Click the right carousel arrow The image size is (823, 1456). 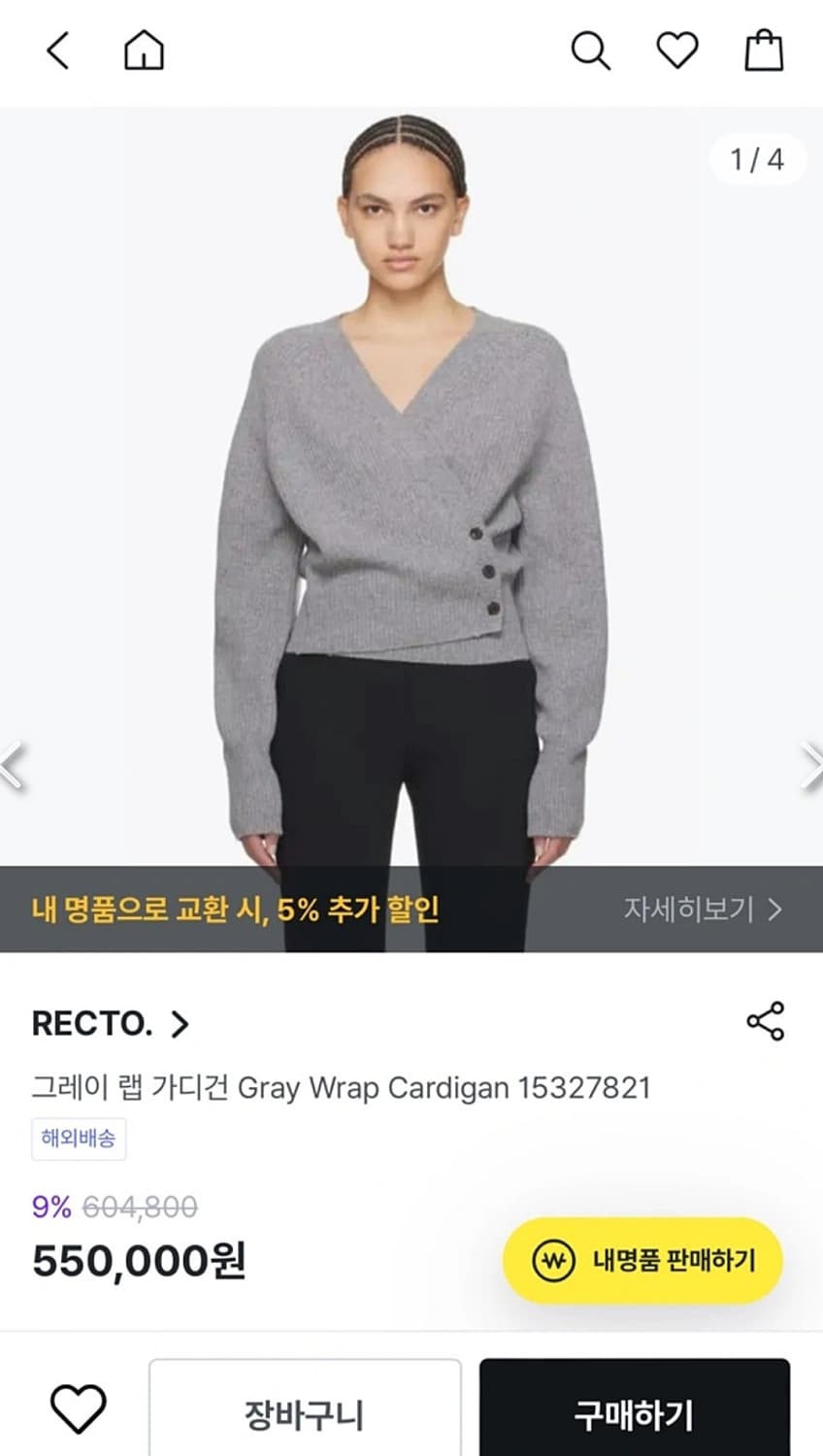(813, 764)
